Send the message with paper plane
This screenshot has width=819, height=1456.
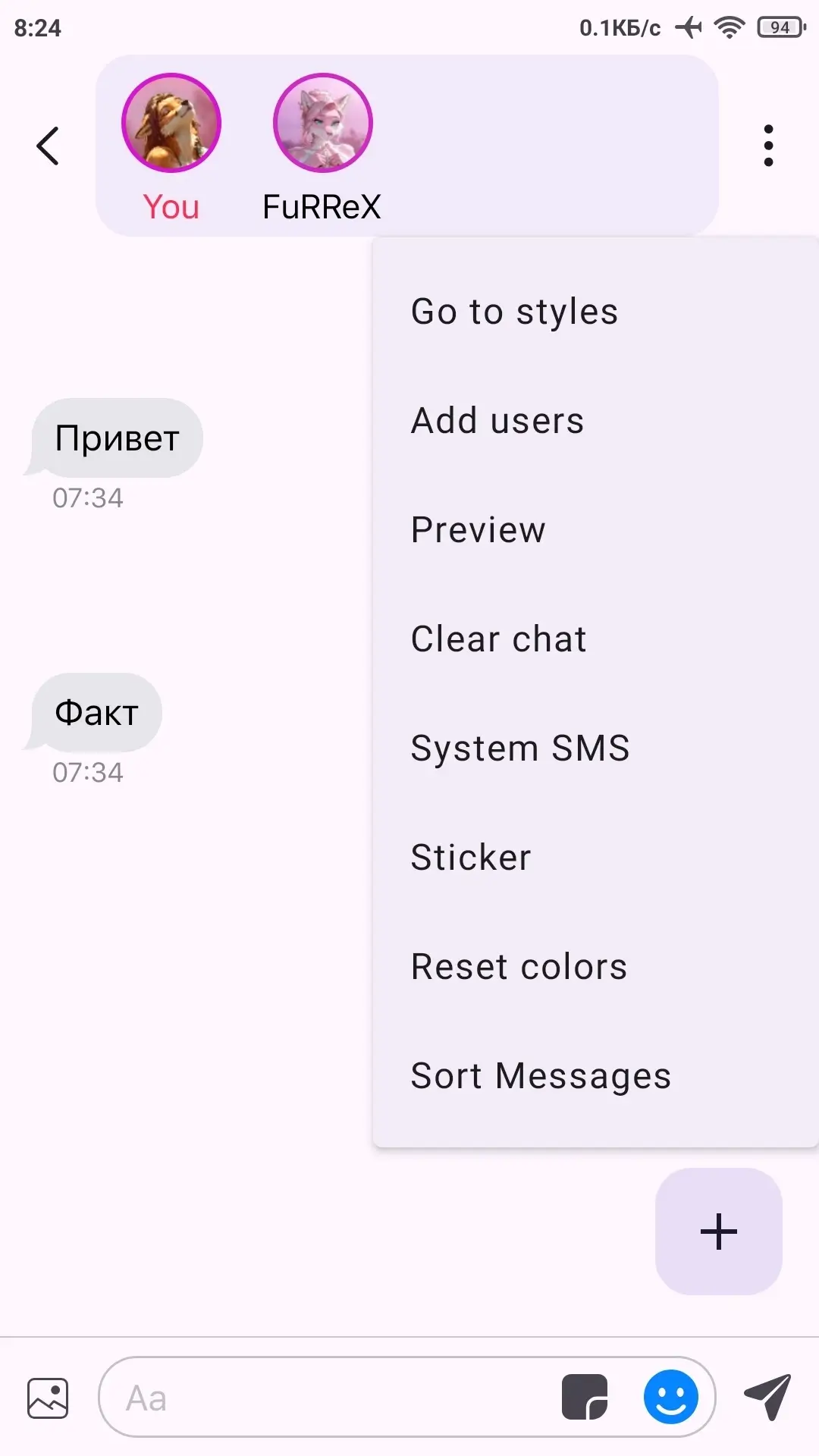click(x=767, y=1397)
